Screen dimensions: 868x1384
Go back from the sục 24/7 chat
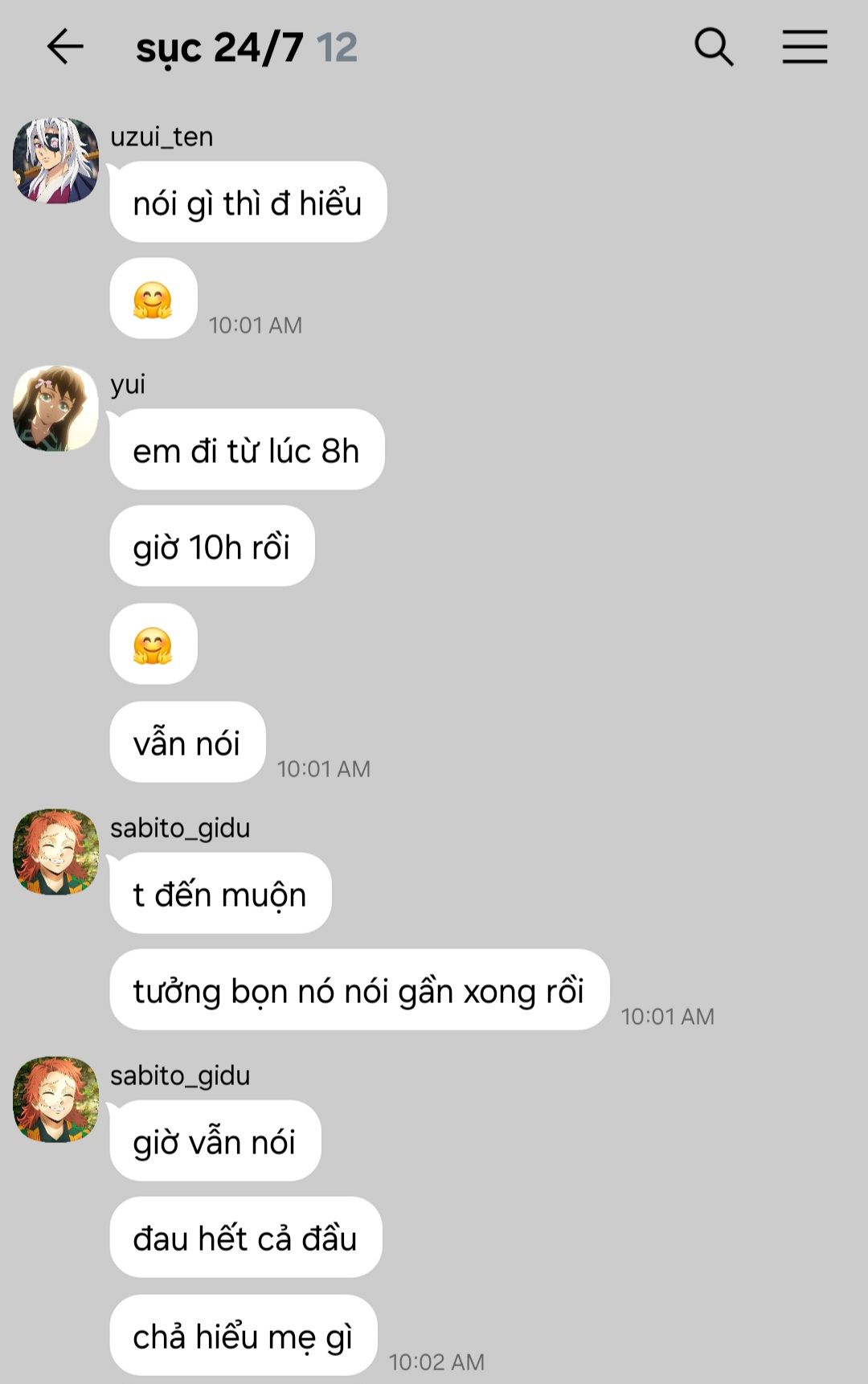point(65,47)
